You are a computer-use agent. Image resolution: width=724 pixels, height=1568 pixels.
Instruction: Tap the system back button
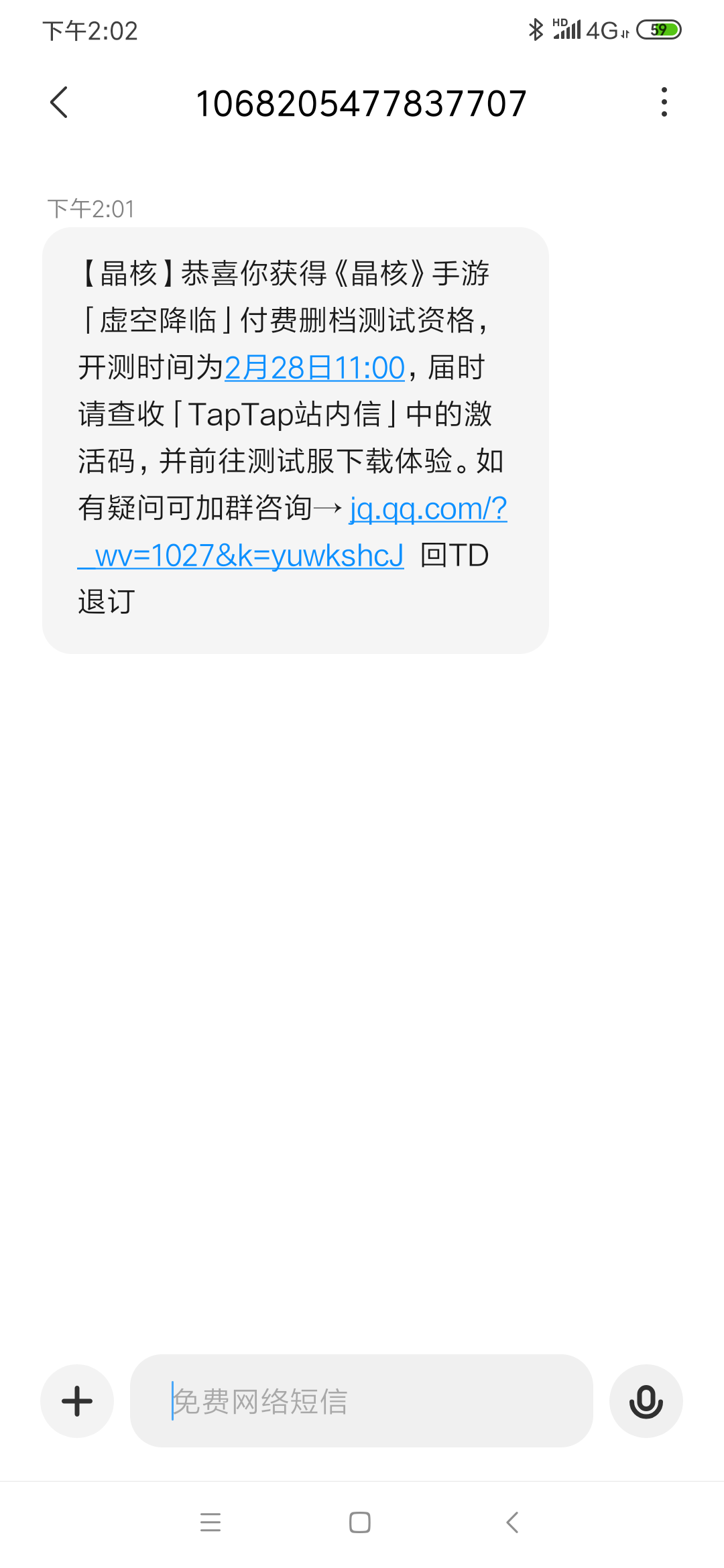[513, 1522]
